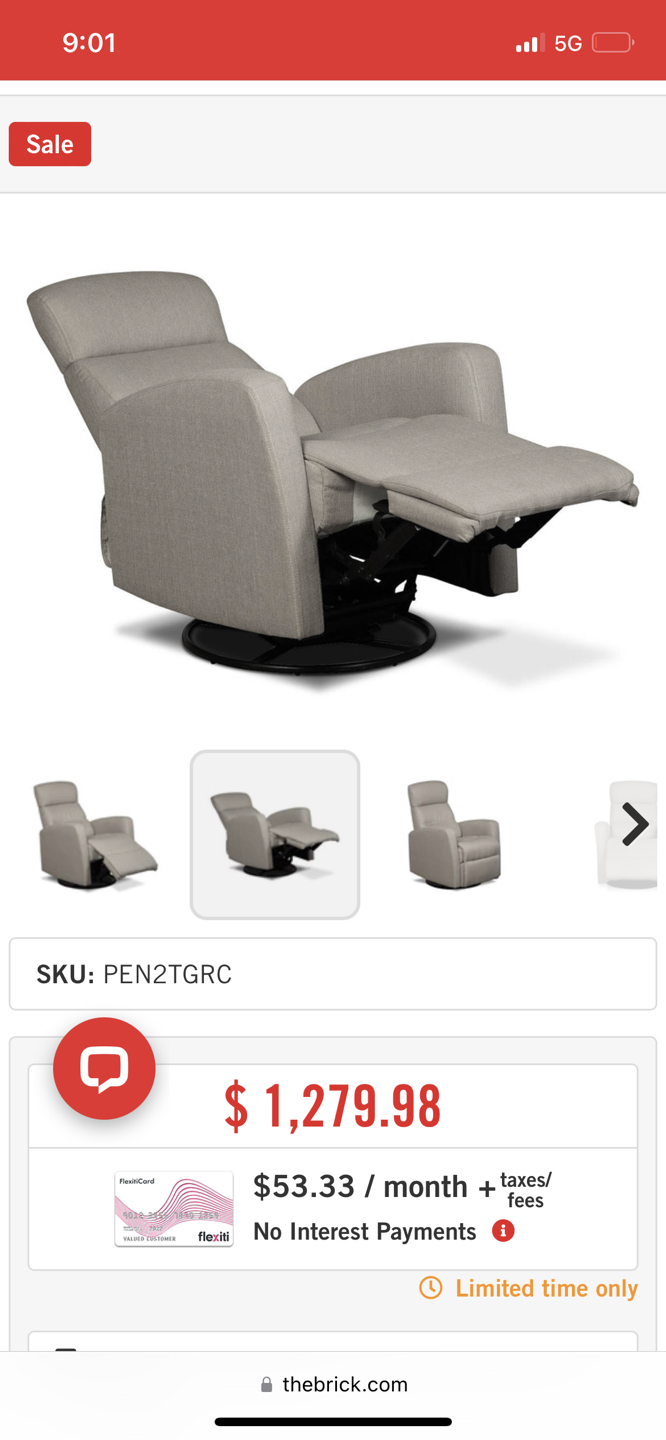Select the highlighted reclined chair thumbnail
This screenshot has width=666, height=1440.
click(x=275, y=835)
